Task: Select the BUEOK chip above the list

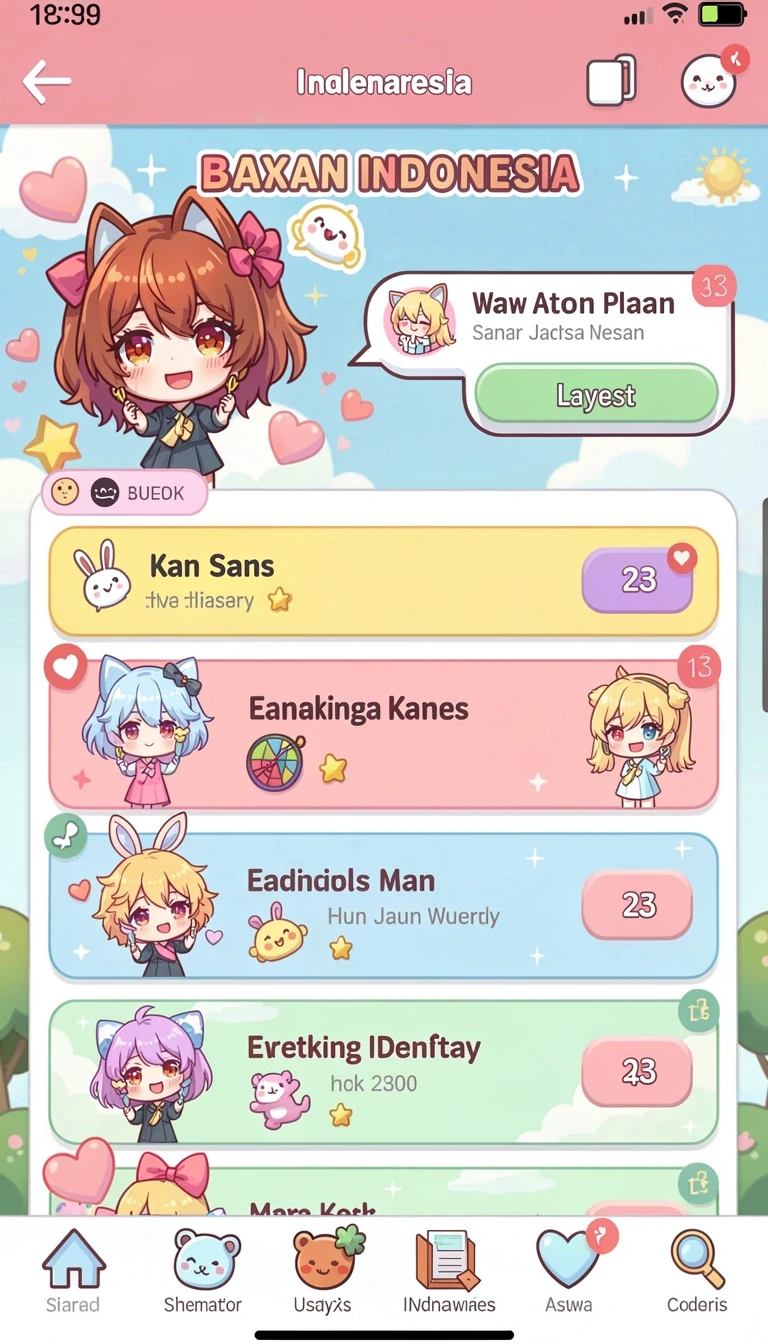Action: pos(124,492)
